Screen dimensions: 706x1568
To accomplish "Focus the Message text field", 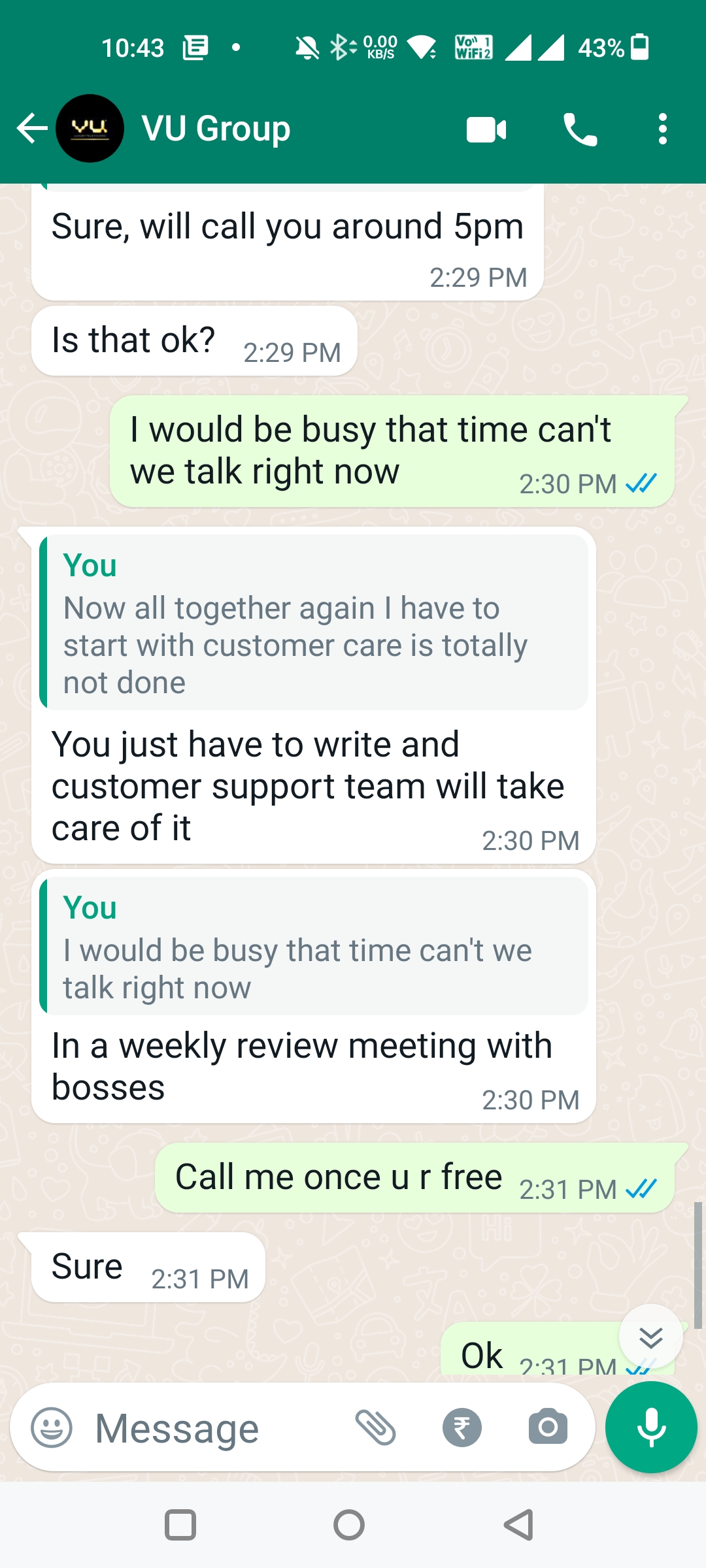I will tap(209, 1429).
